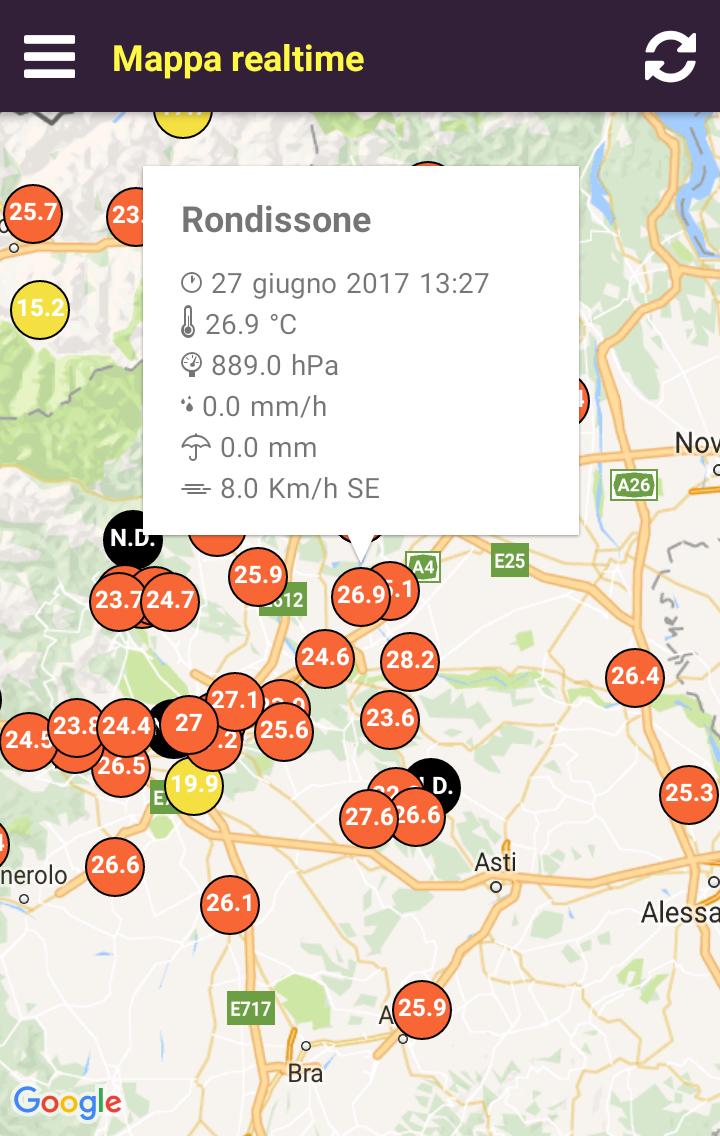Refresh the realtime map data

pos(669,57)
